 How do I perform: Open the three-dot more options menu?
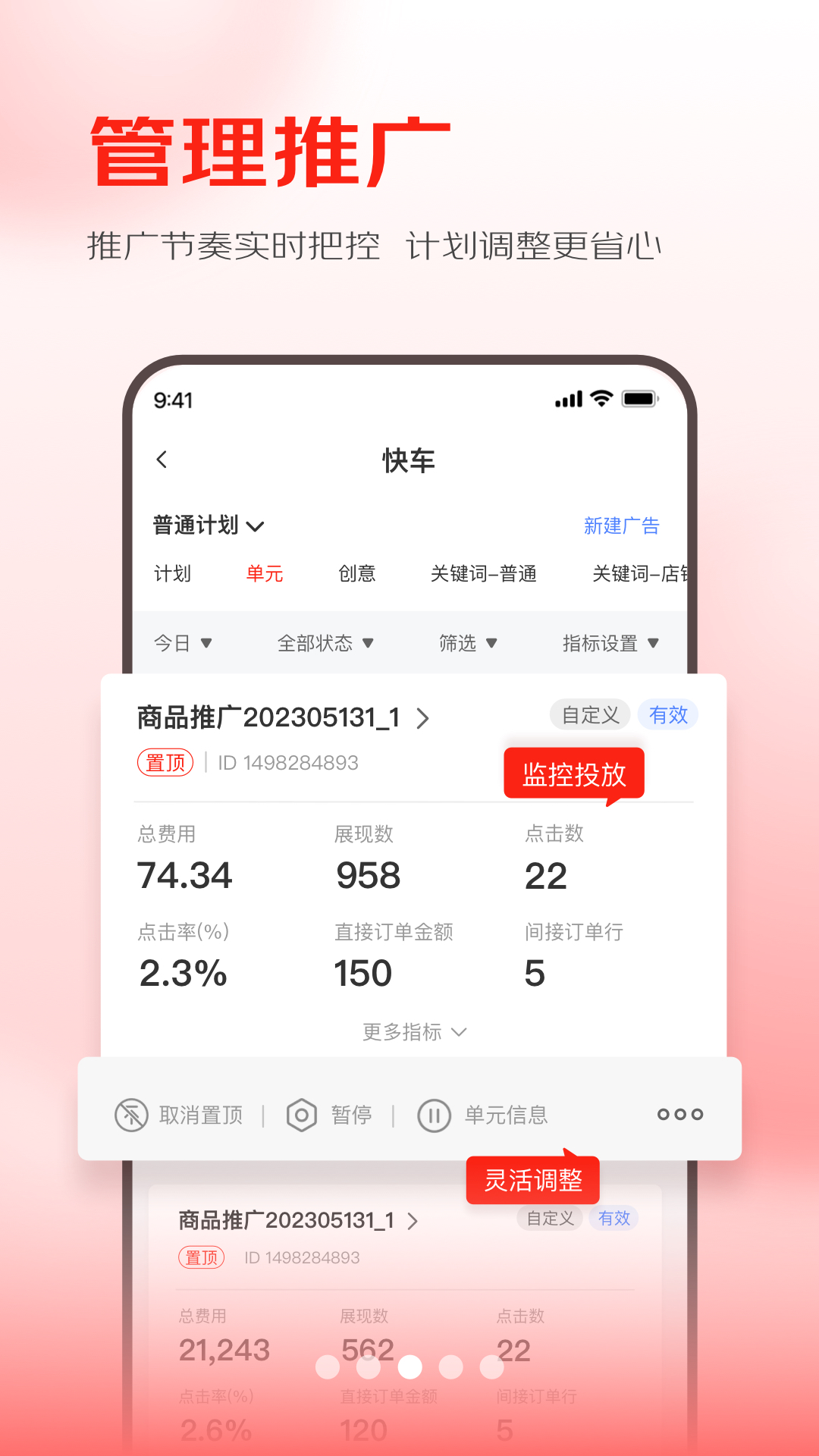tap(679, 1115)
